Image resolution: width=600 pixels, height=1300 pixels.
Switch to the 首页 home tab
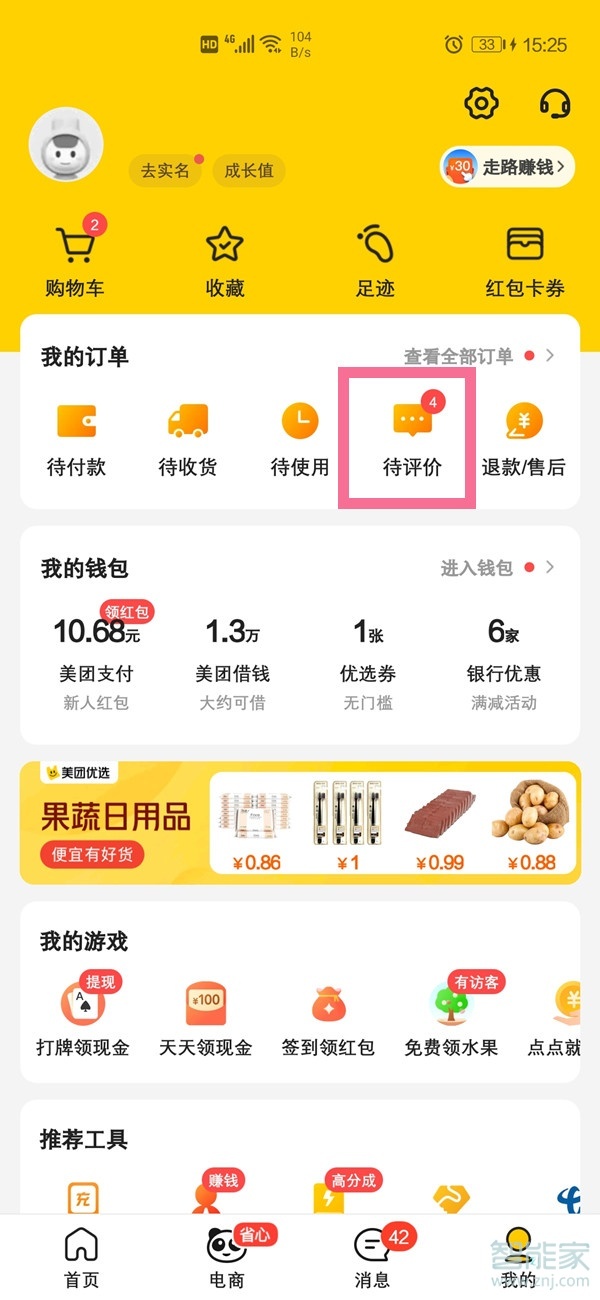(82, 1257)
